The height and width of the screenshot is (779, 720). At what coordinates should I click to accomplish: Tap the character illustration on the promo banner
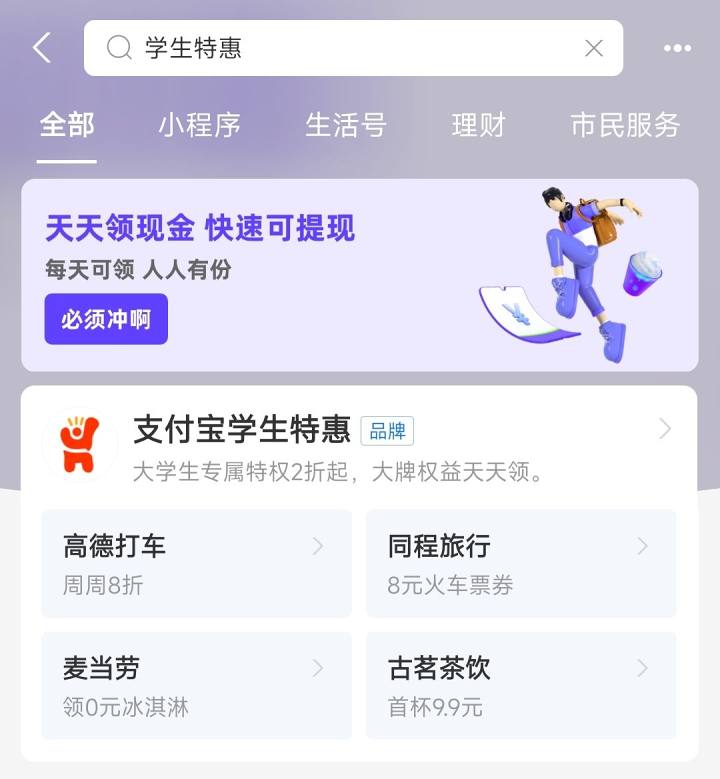click(x=580, y=260)
